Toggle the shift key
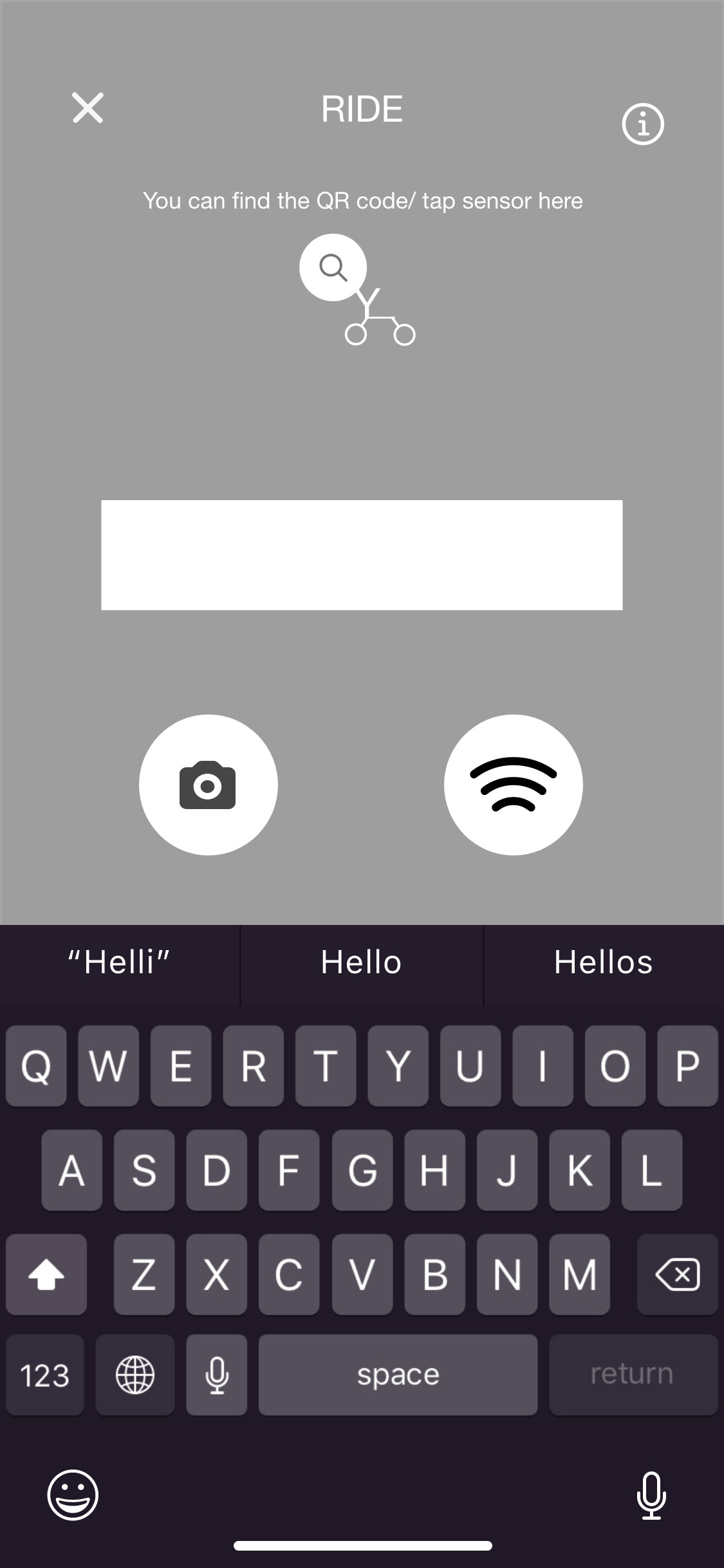This screenshot has width=724, height=1568. (x=46, y=1274)
